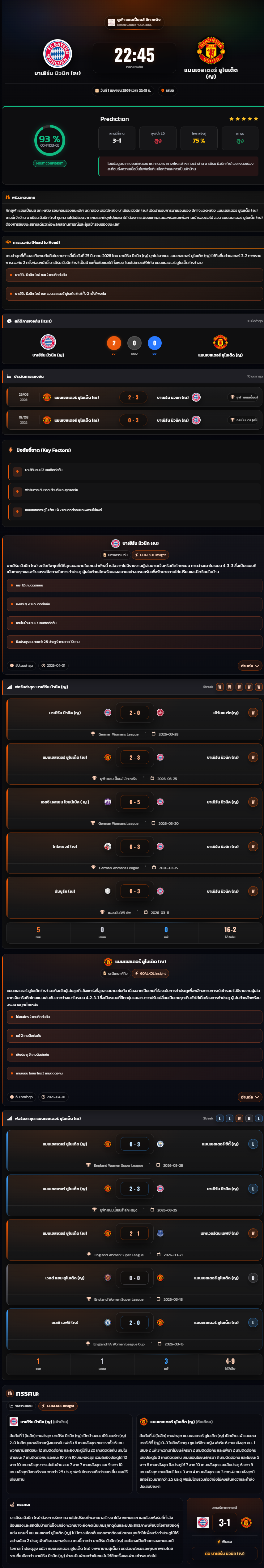Open the 19/08/2022 head-to-head match row

[132, 420]
